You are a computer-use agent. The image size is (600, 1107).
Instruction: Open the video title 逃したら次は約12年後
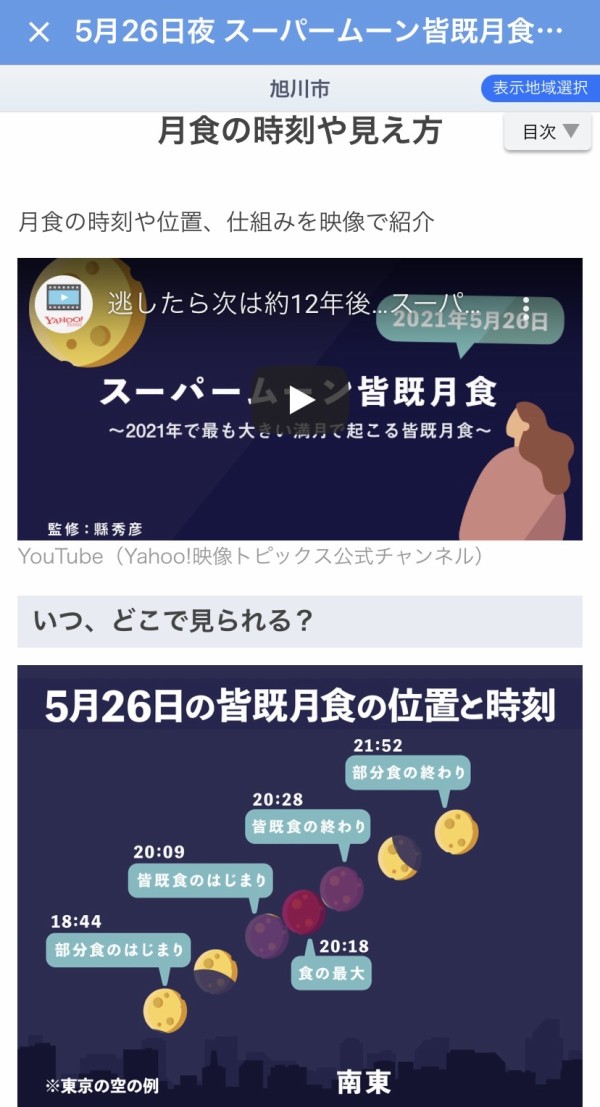tap(294, 304)
